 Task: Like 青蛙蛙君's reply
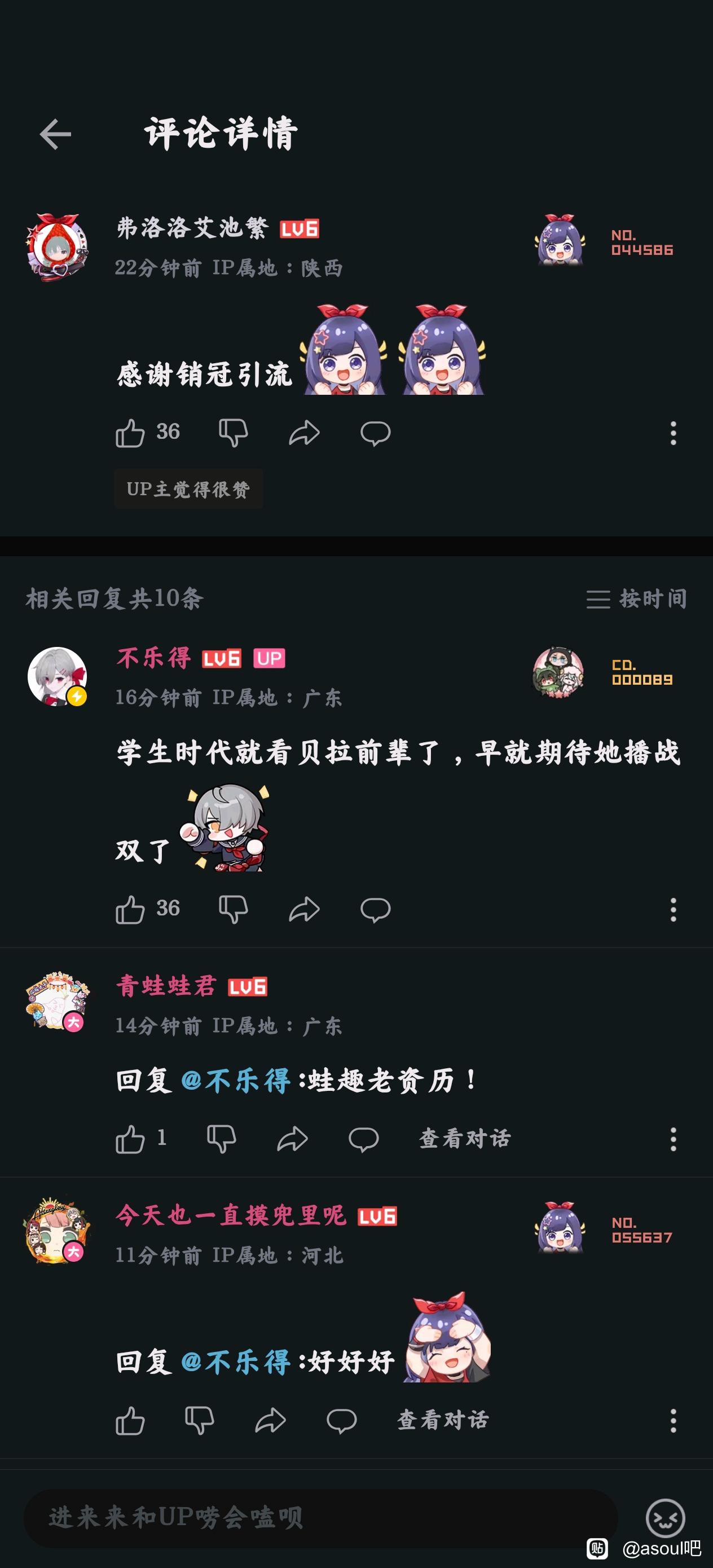click(130, 1138)
